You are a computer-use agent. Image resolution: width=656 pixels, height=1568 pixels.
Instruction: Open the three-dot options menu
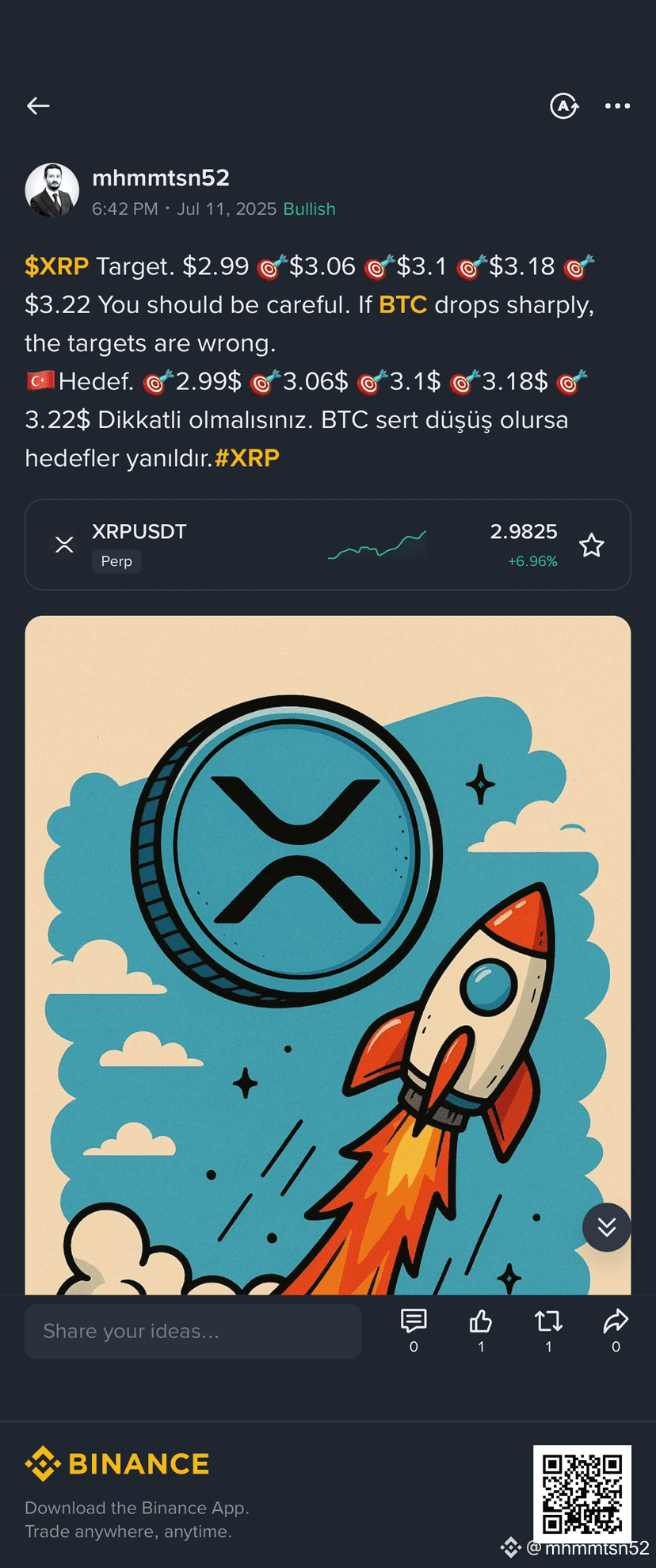617,106
